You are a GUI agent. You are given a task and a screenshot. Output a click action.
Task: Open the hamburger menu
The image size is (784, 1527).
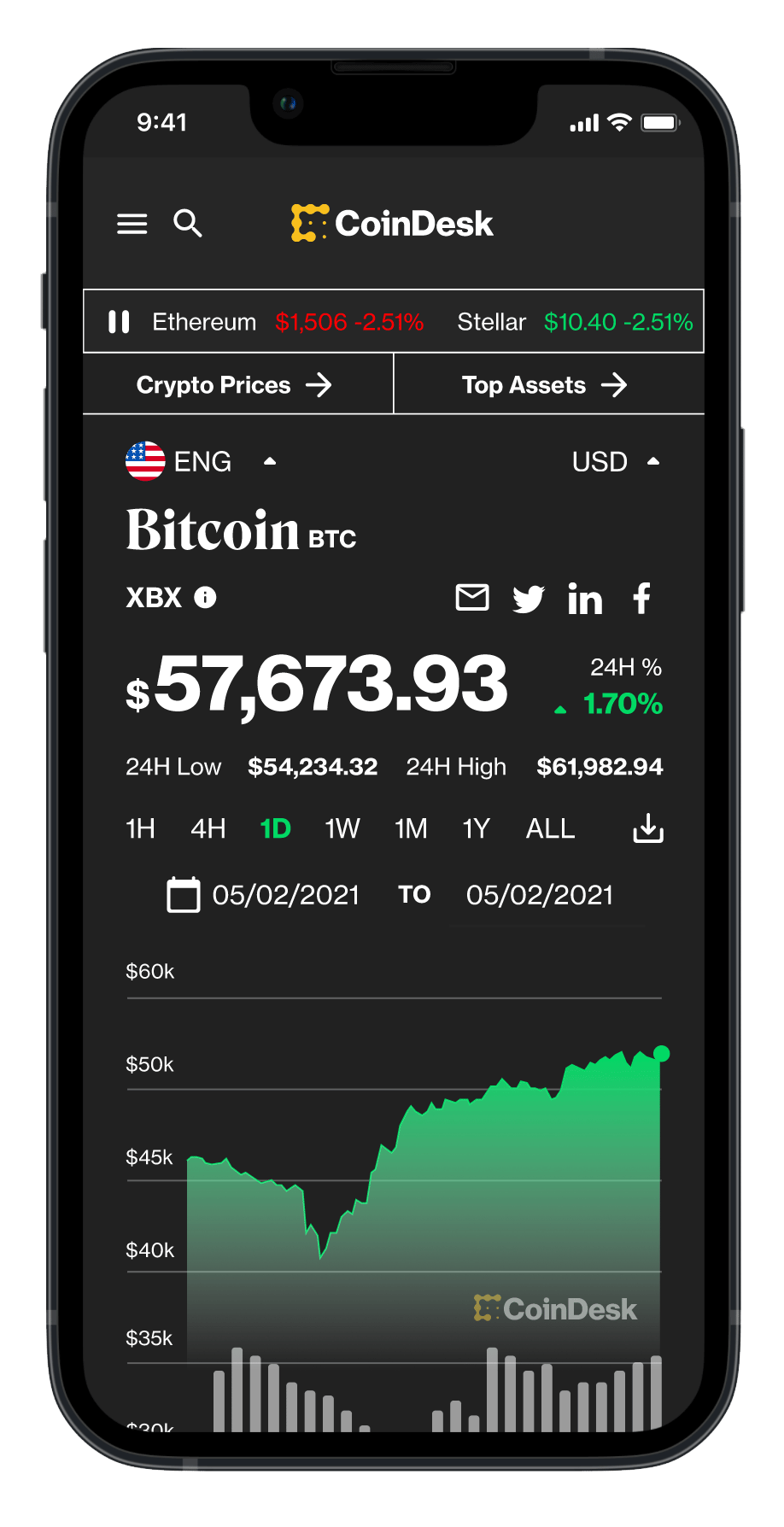click(x=132, y=224)
